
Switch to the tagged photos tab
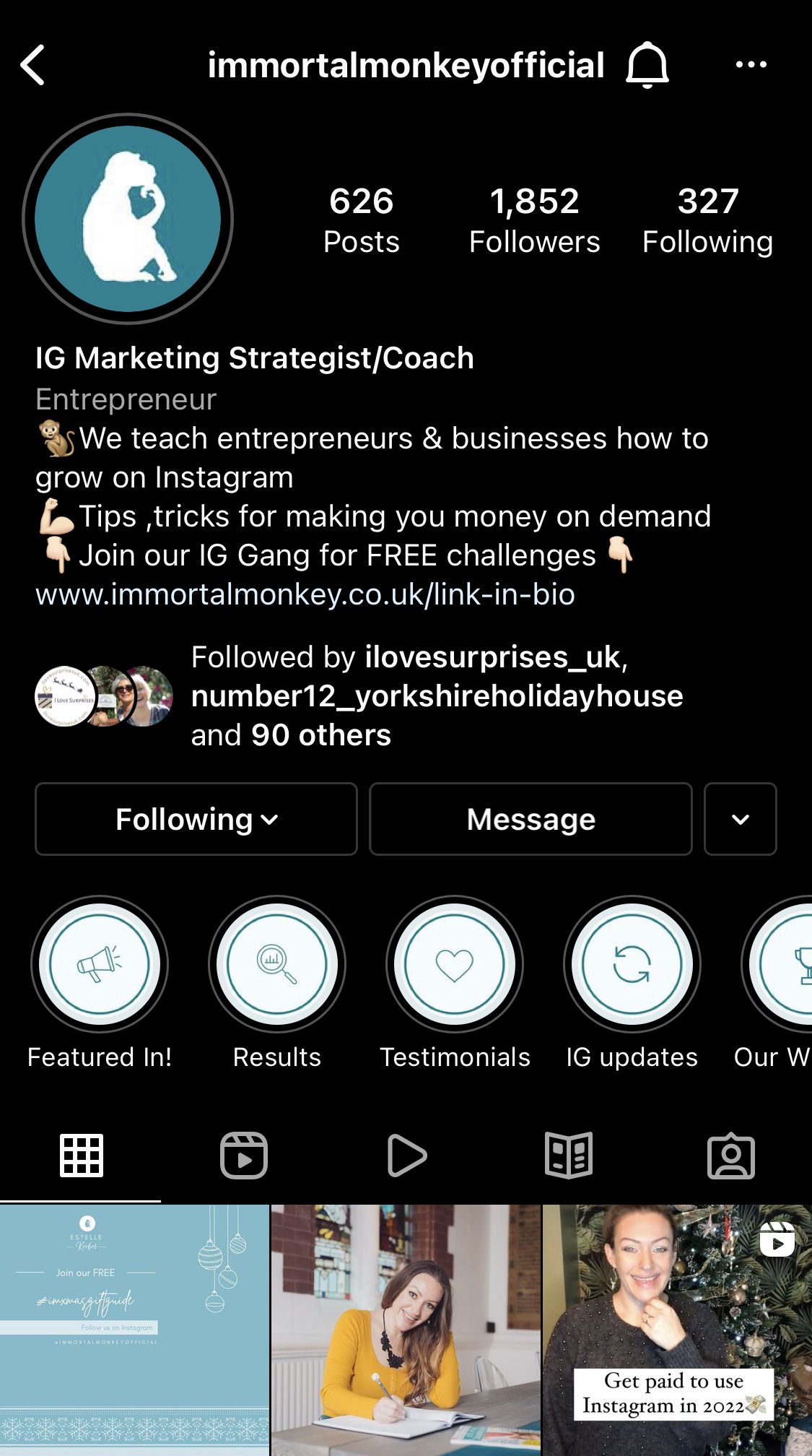point(731,1156)
